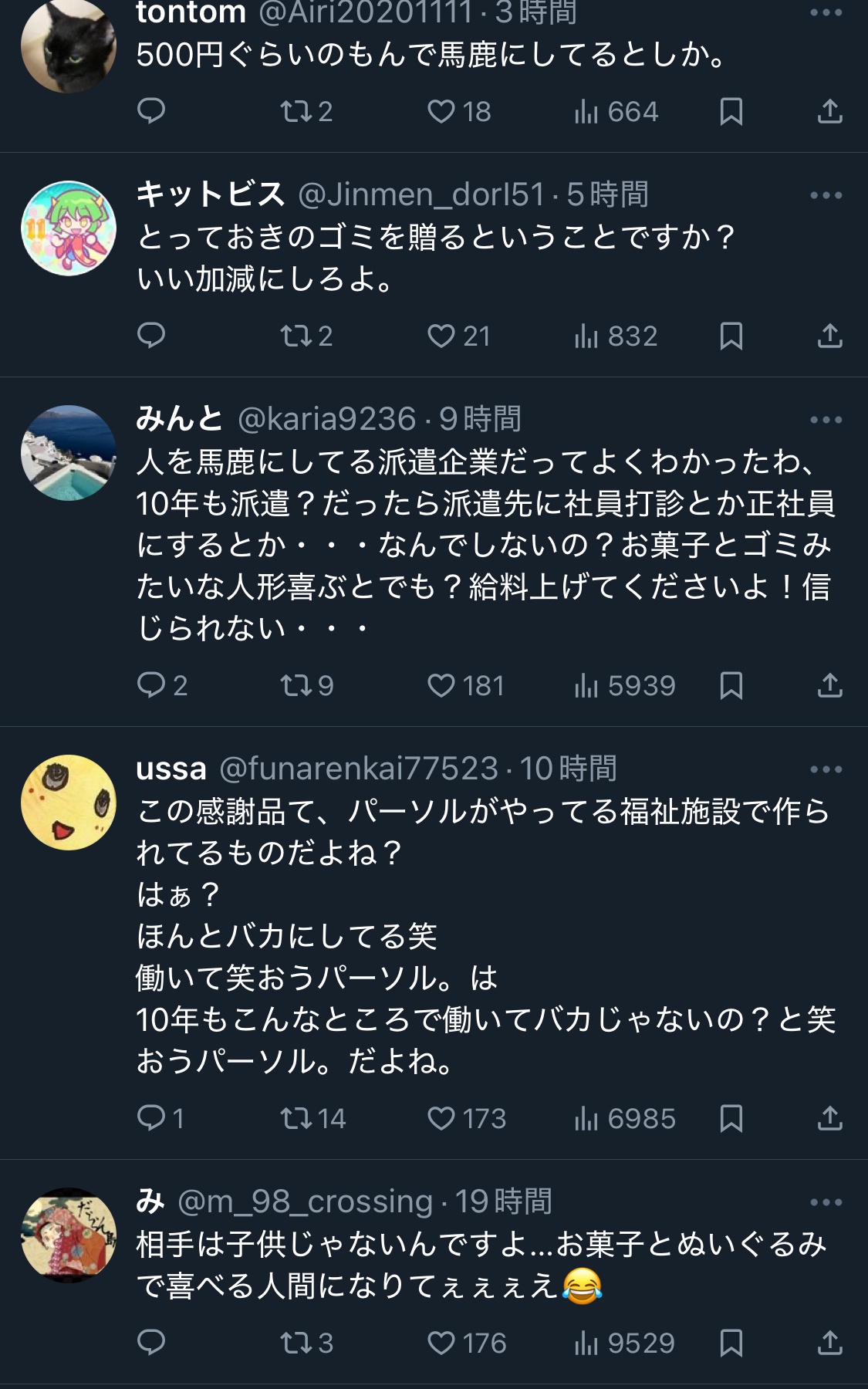Open replies to みんと's post

(x=151, y=685)
